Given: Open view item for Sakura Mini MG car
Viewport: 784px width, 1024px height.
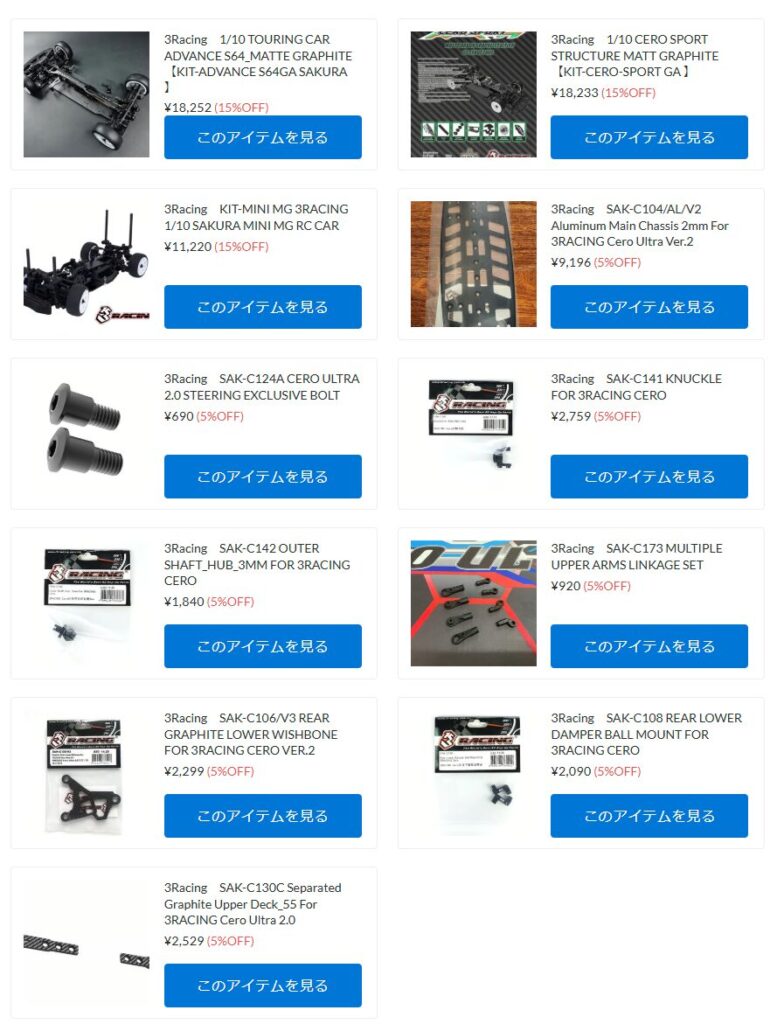Looking at the screenshot, I should [x=262, y=307].
